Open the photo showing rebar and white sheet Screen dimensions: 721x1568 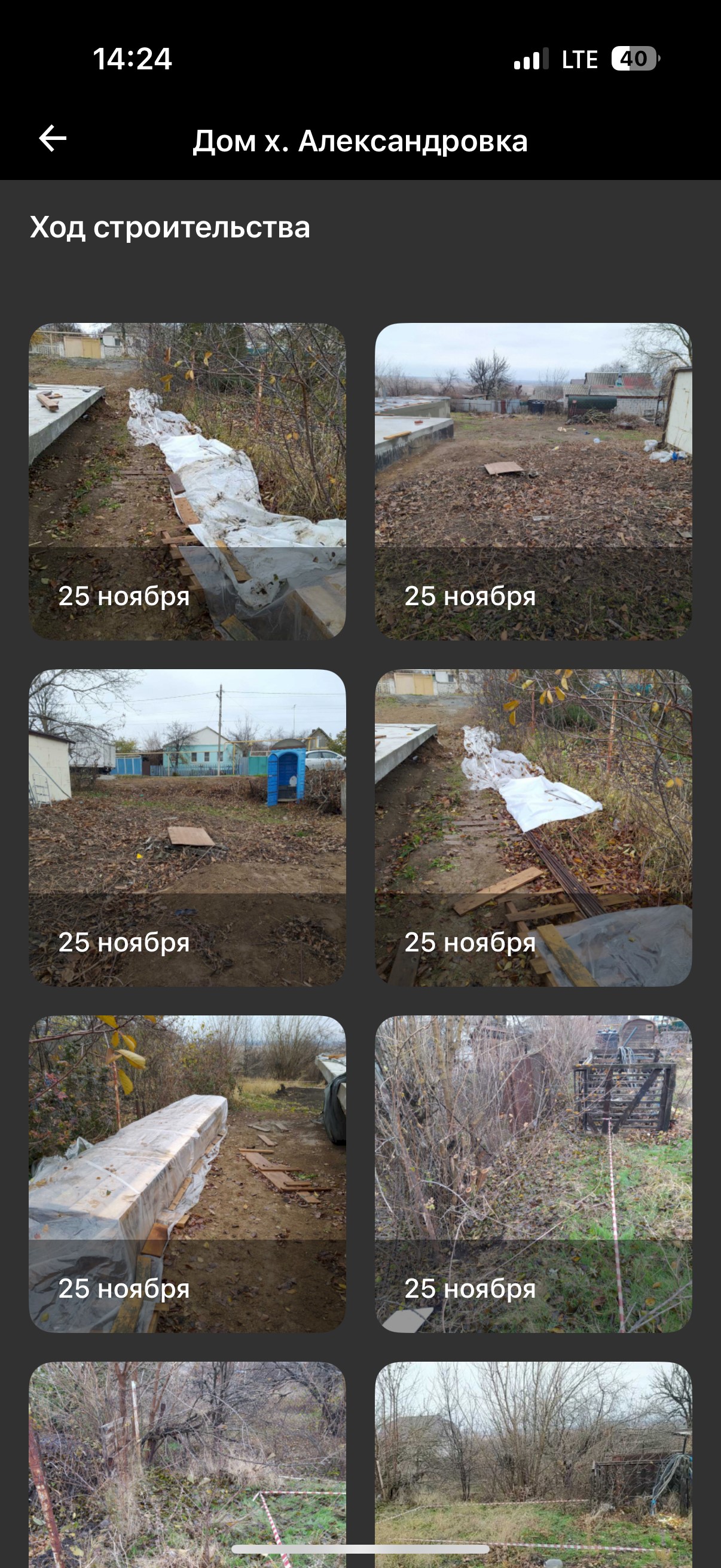click(534, 828)
